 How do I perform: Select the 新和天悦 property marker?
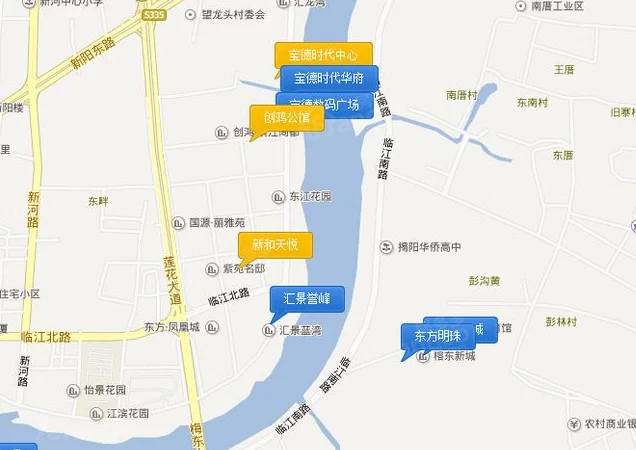274,245
